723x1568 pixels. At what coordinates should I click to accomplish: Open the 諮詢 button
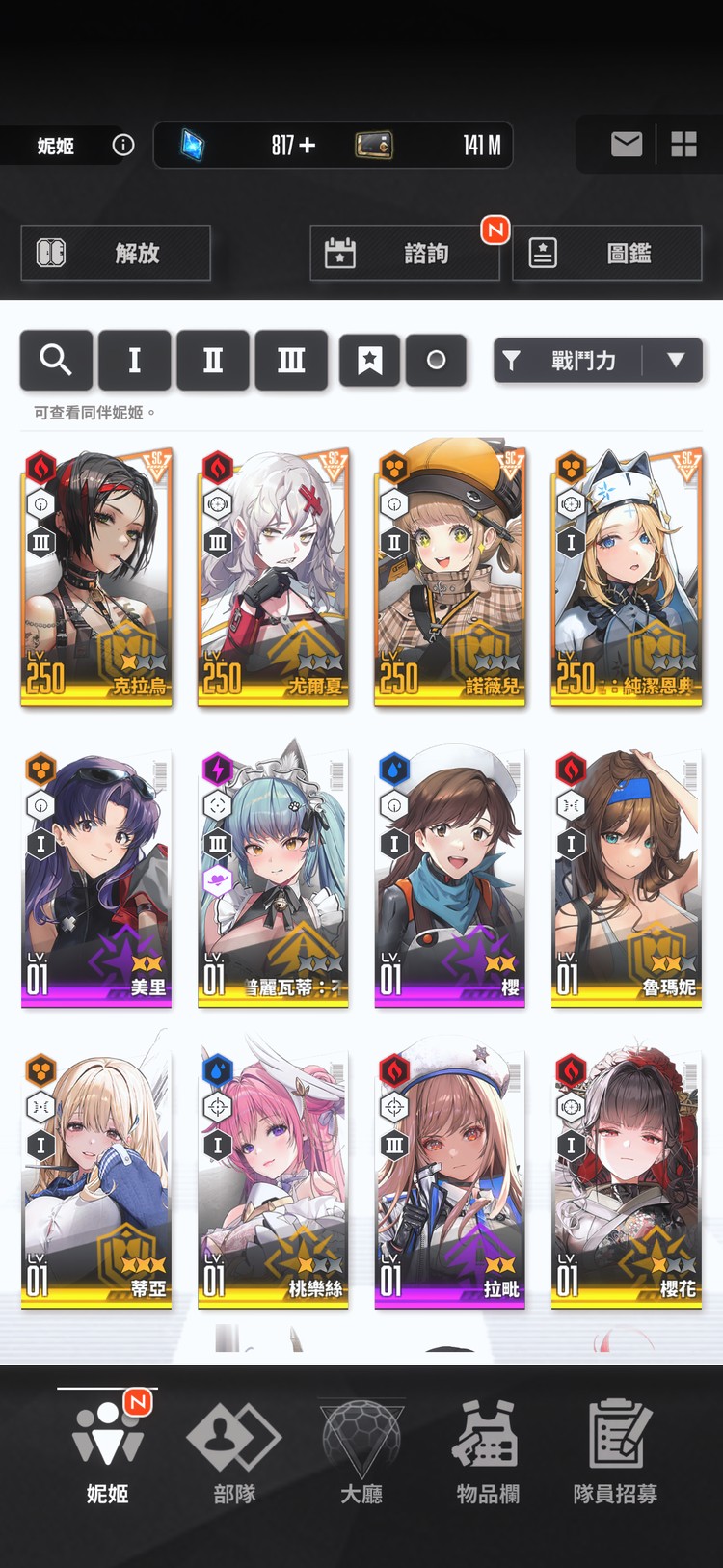point(405,253)
